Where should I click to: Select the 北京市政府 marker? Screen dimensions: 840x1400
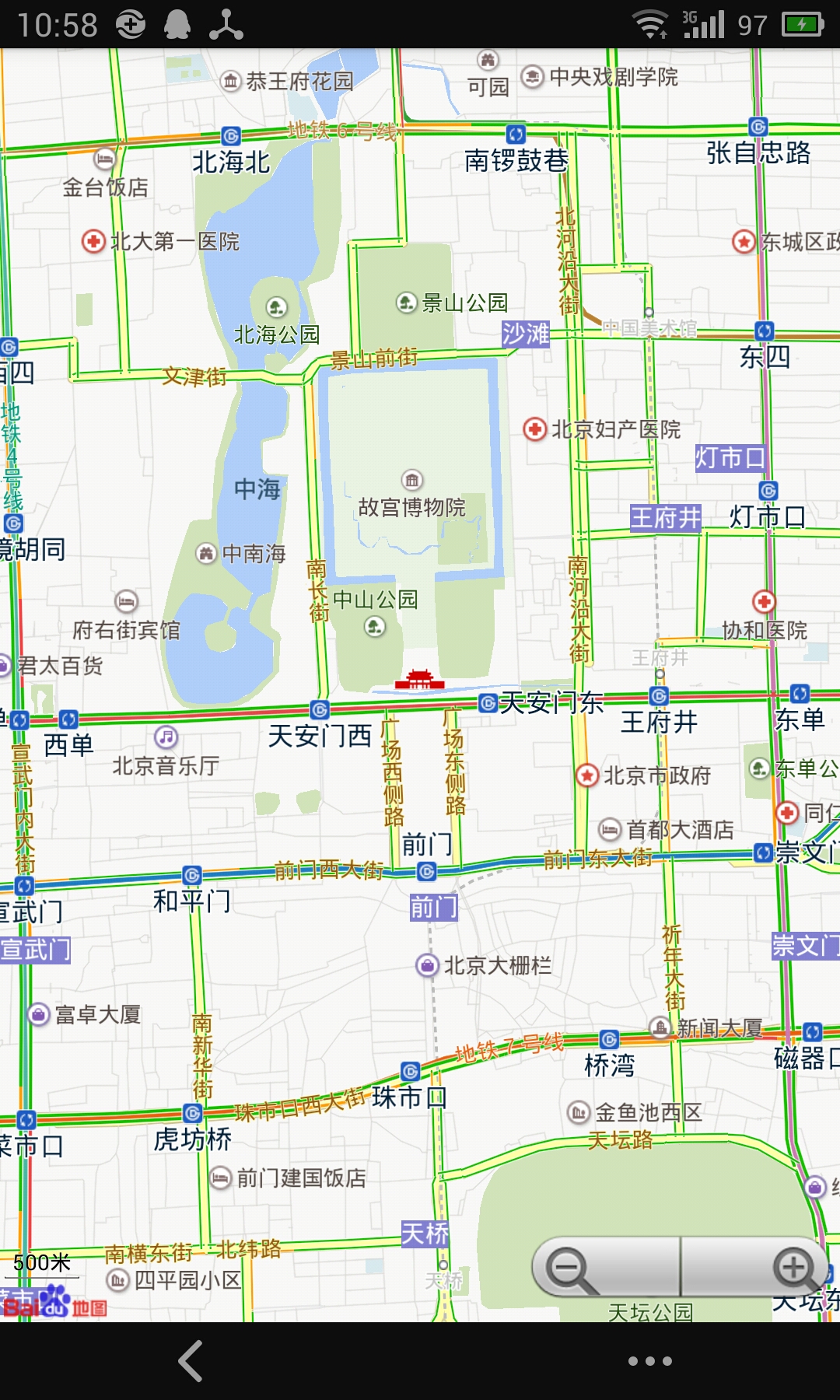click(587, 775)
